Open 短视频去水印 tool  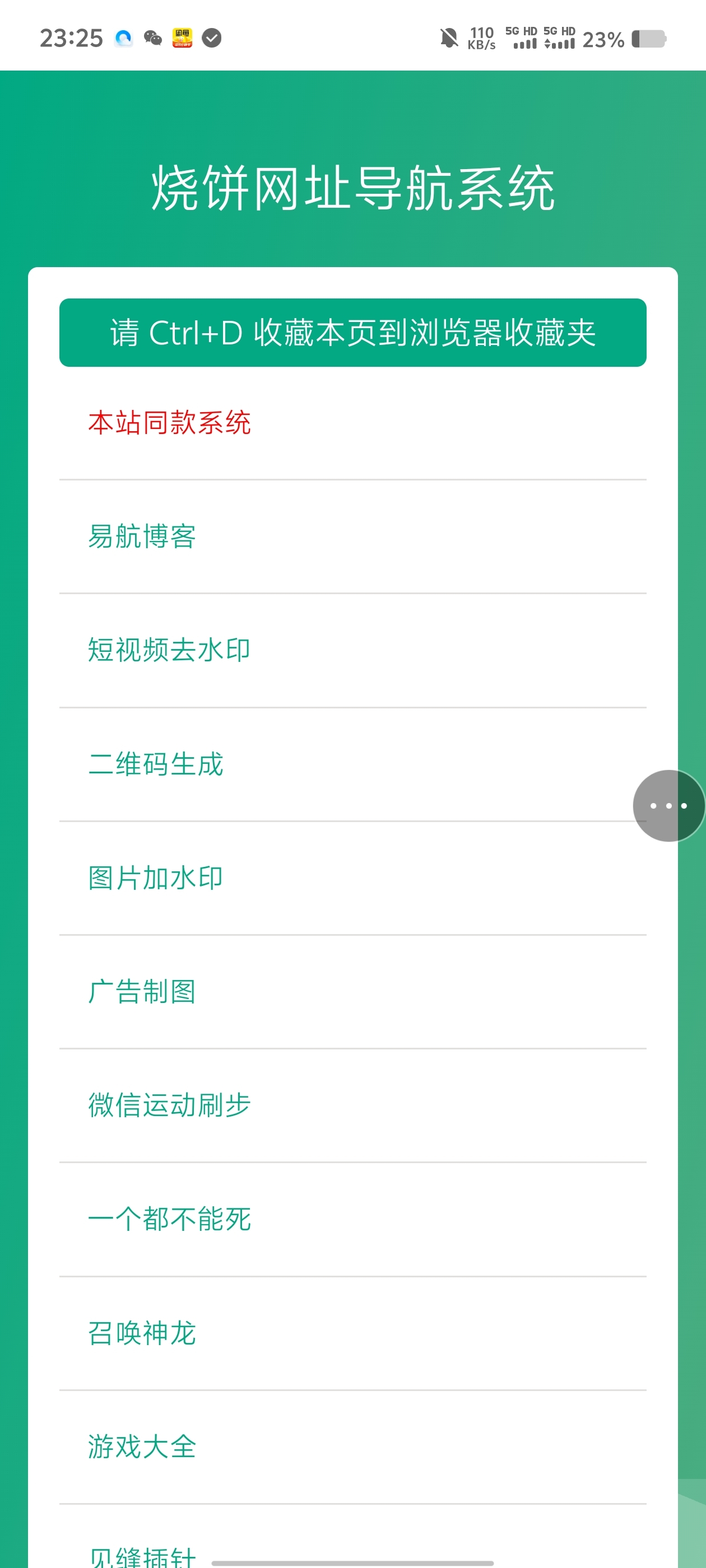[x=169, y=650]
